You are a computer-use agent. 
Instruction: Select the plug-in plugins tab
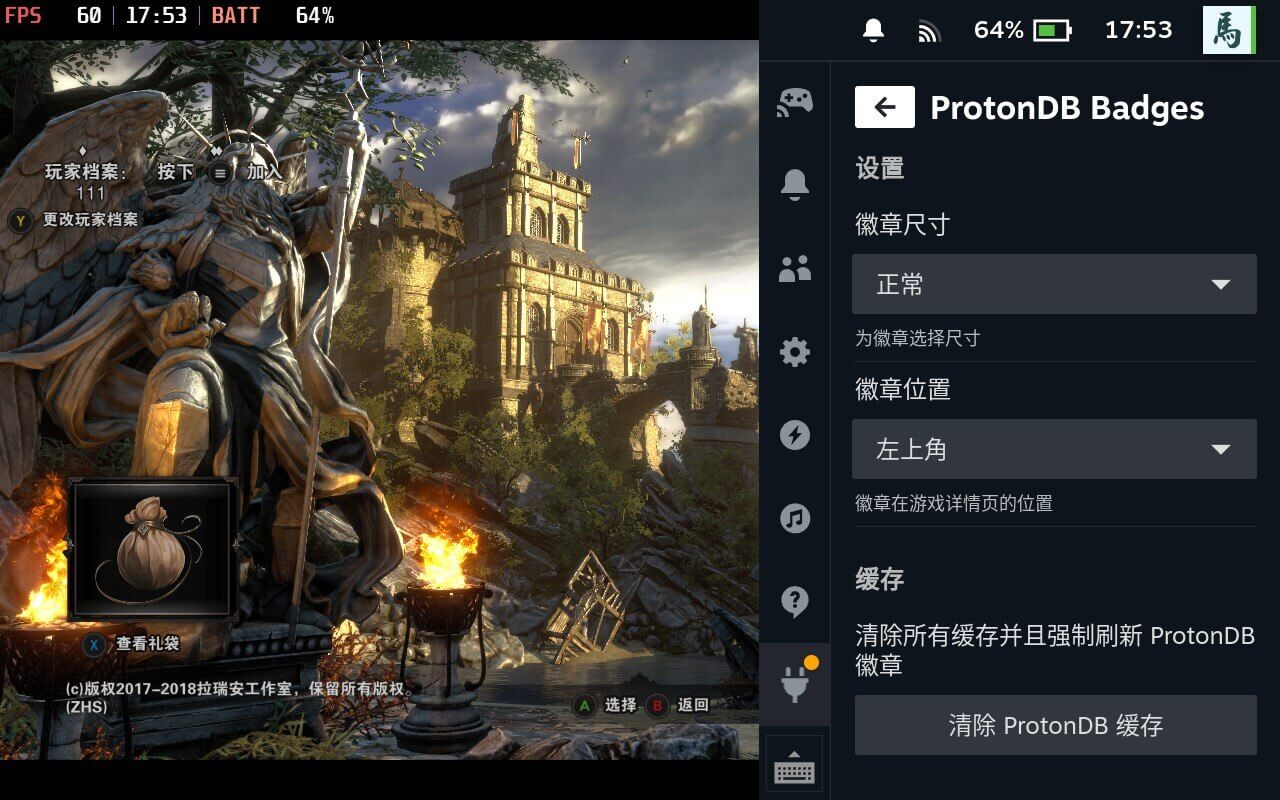[795, 684]
